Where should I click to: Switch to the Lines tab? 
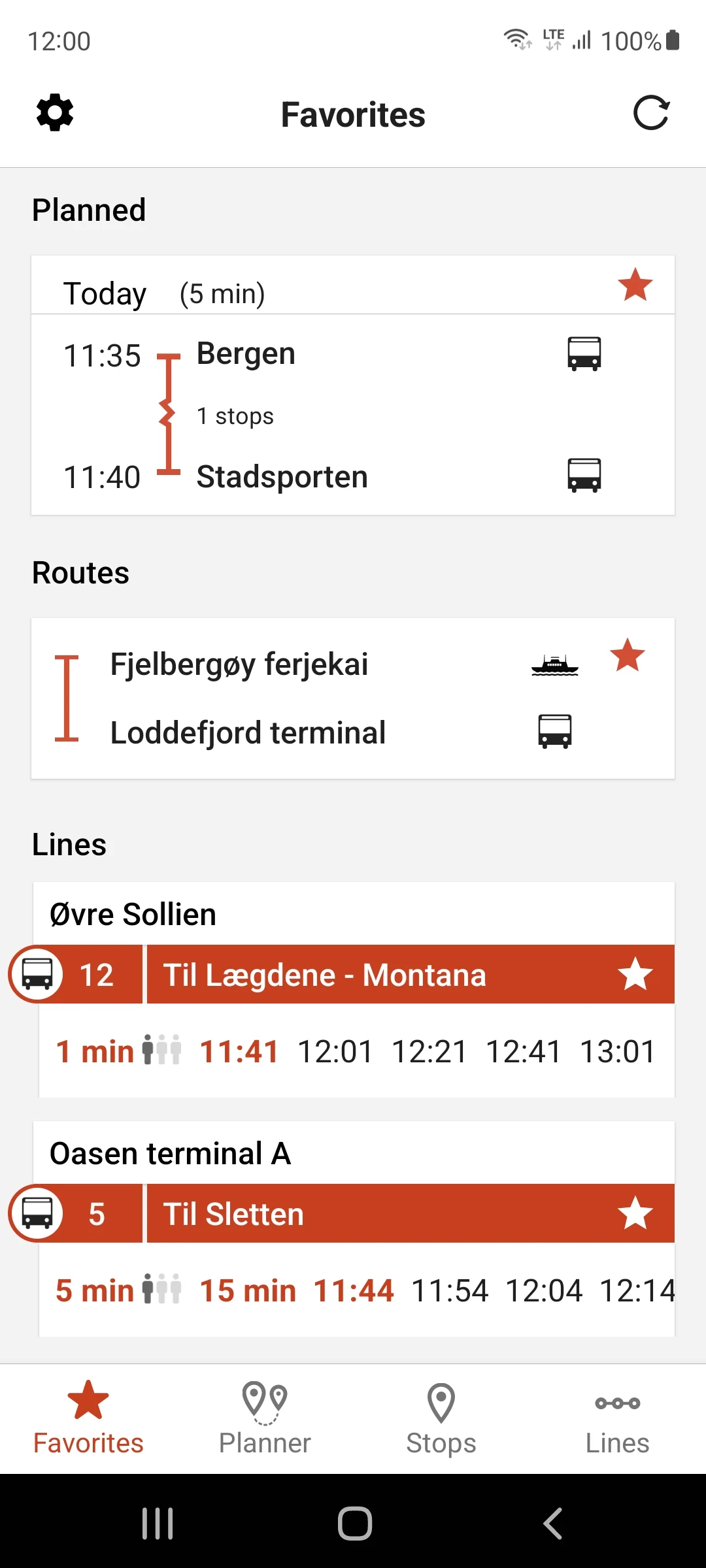tap(617, 1419)
